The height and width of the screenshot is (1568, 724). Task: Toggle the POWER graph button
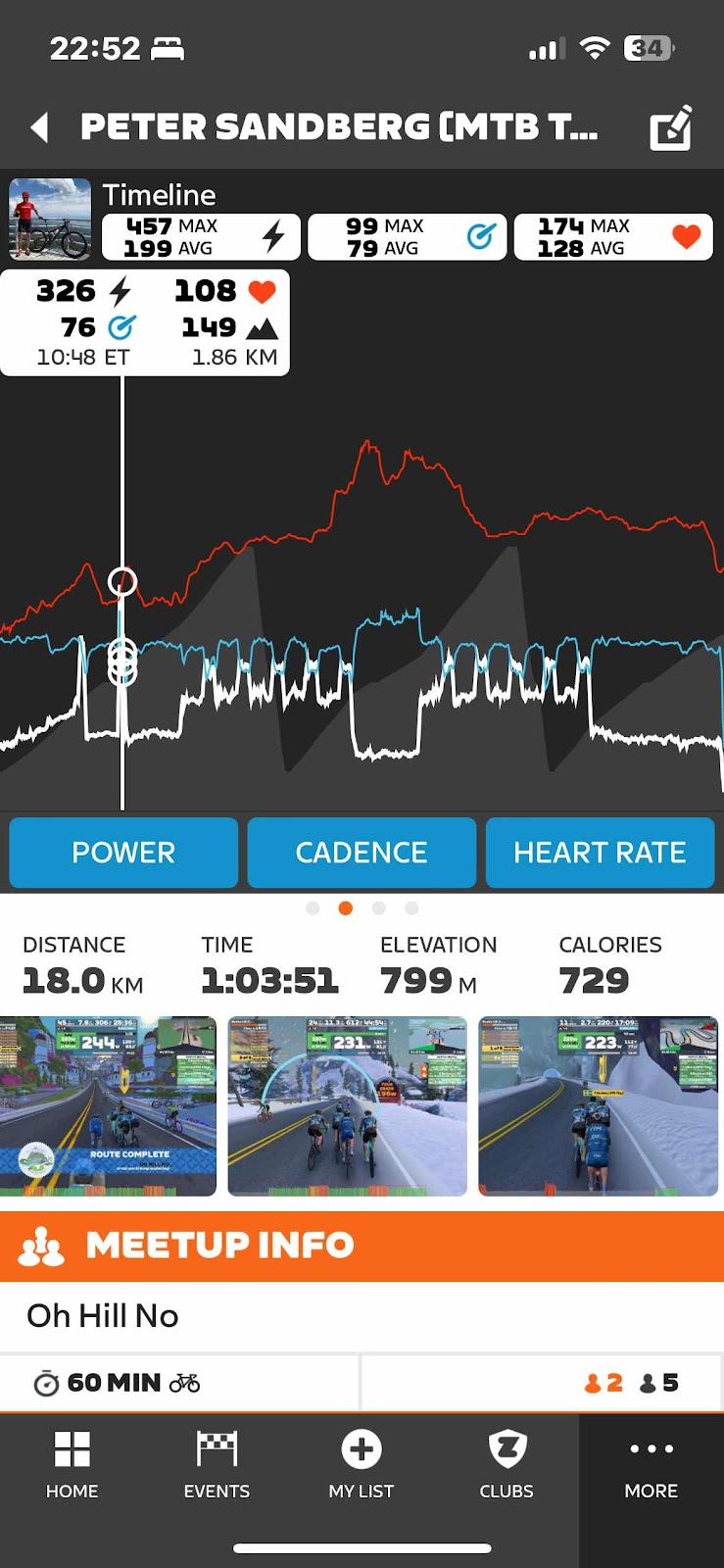coord(123,853)
